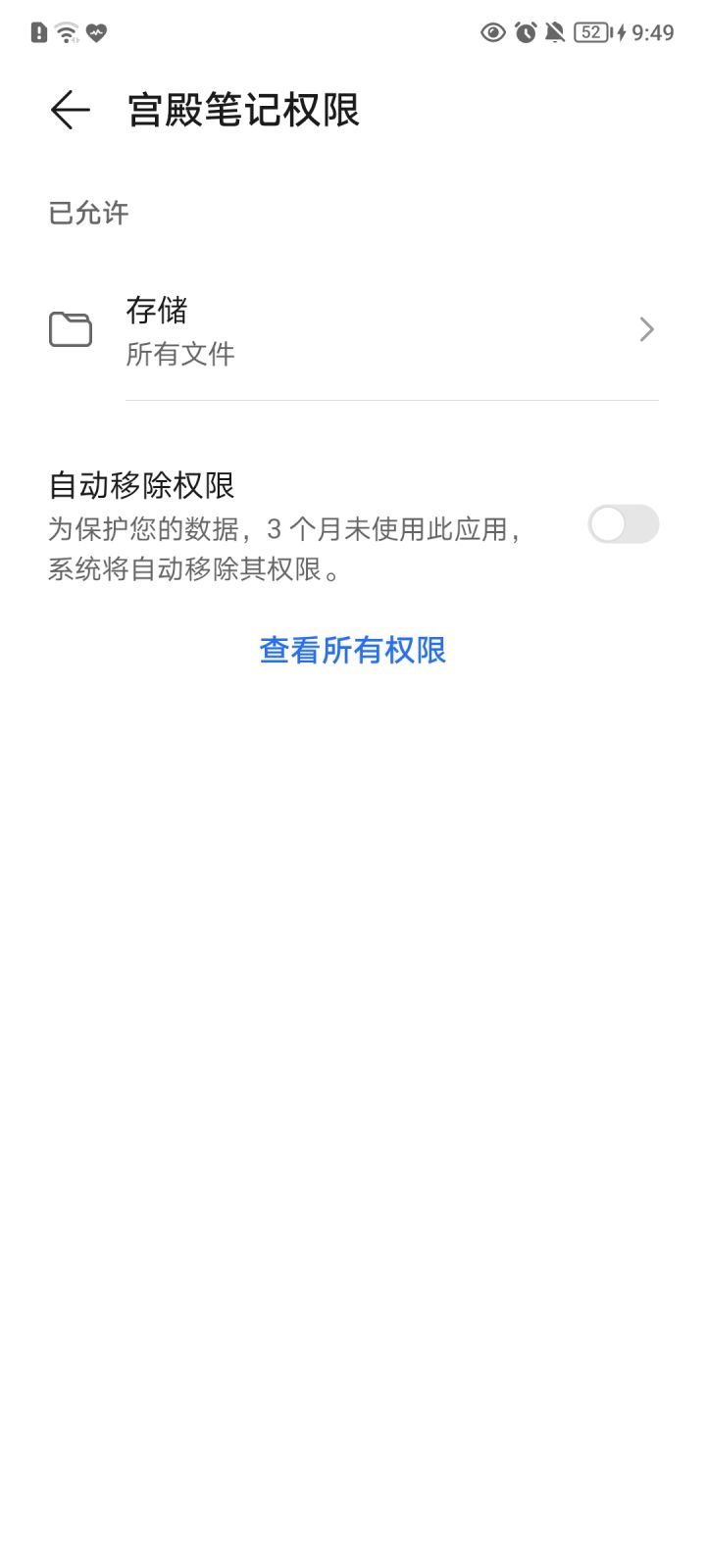Tap the battery level indicator showing 52

click(x=588, y=31)
